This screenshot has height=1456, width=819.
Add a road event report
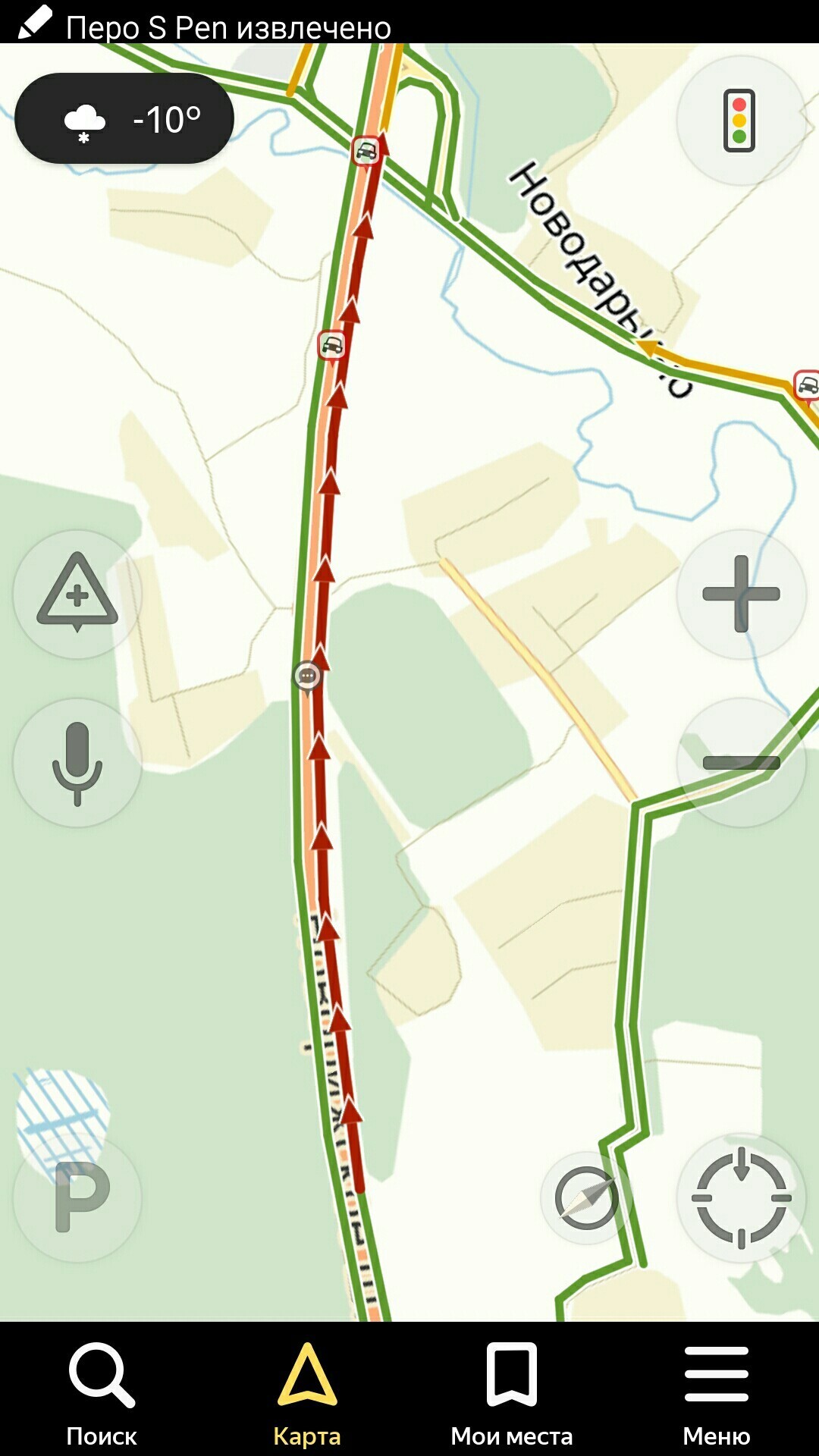[x=77, y=594]
